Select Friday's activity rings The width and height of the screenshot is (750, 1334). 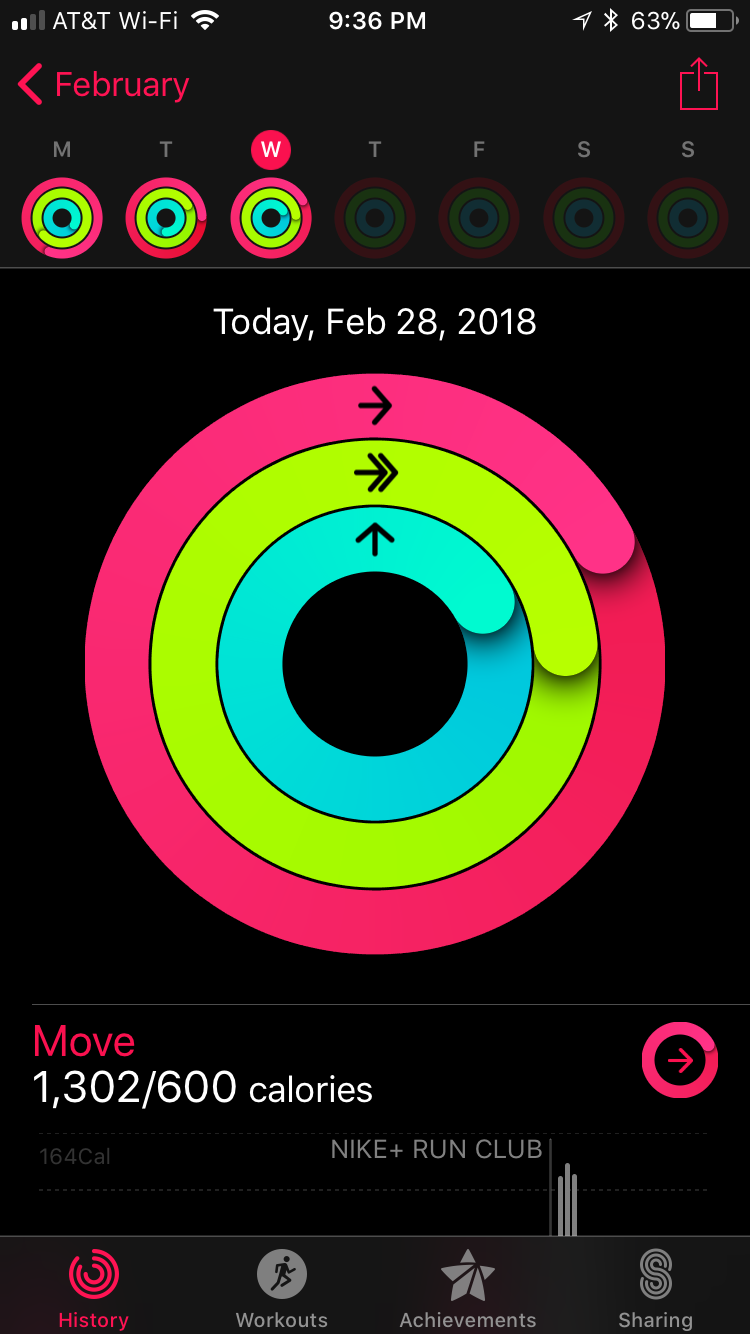479,217
